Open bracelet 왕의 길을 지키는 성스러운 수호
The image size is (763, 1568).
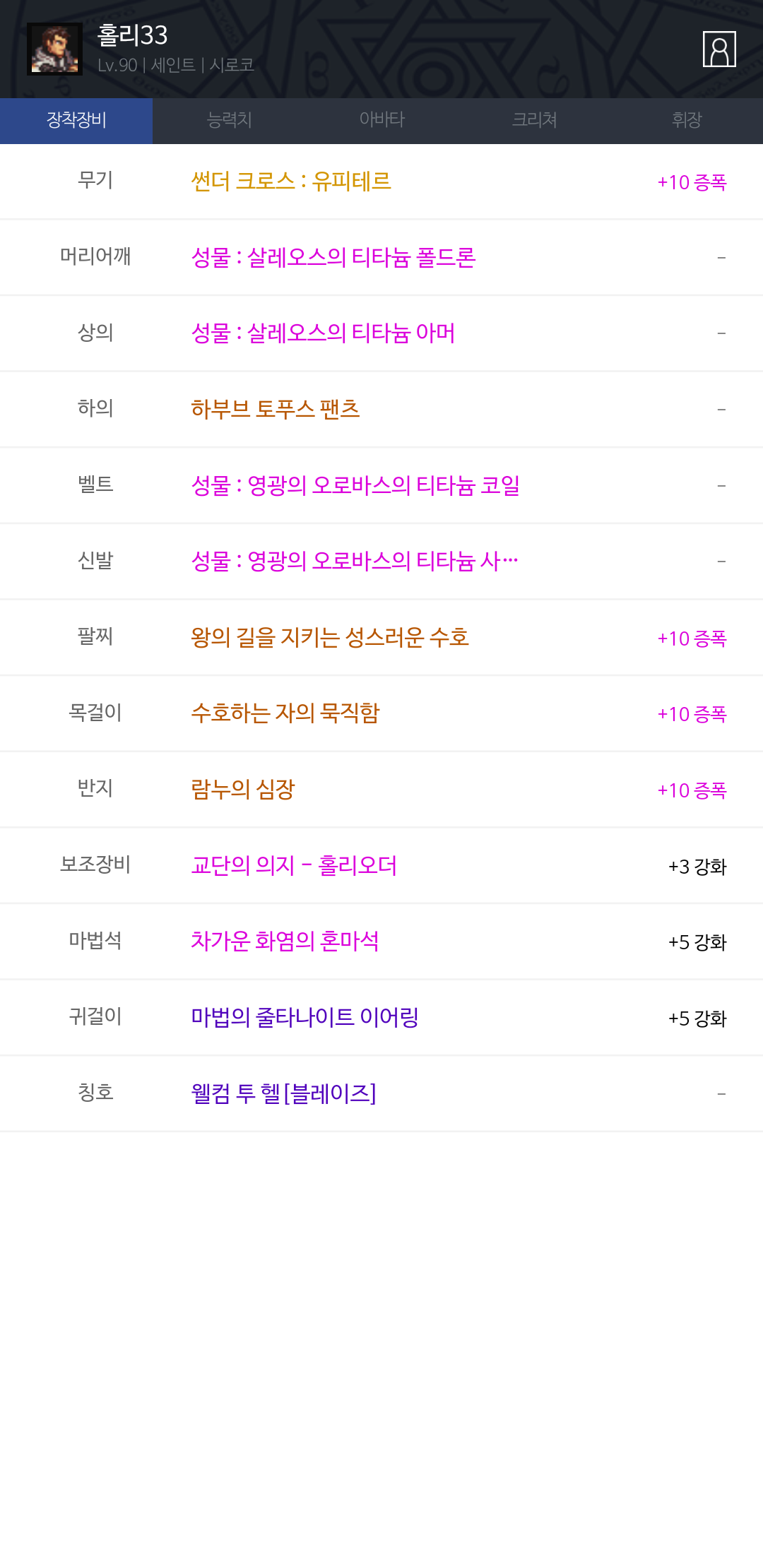[329, 638]
